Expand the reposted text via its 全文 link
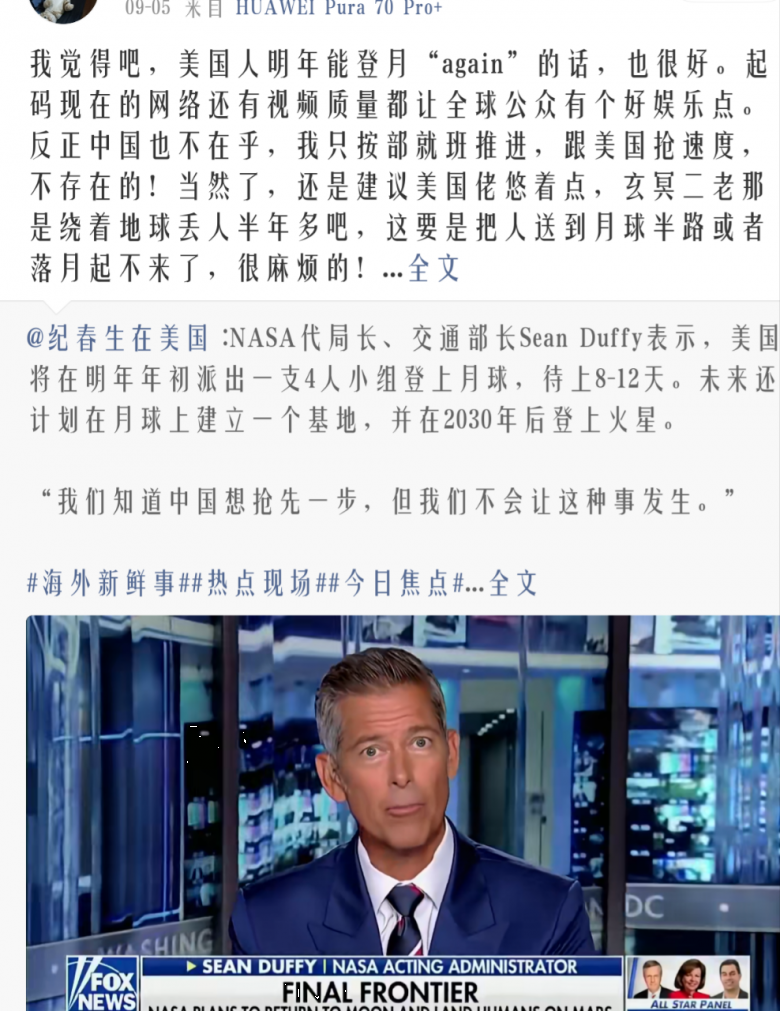 (513, 583)
